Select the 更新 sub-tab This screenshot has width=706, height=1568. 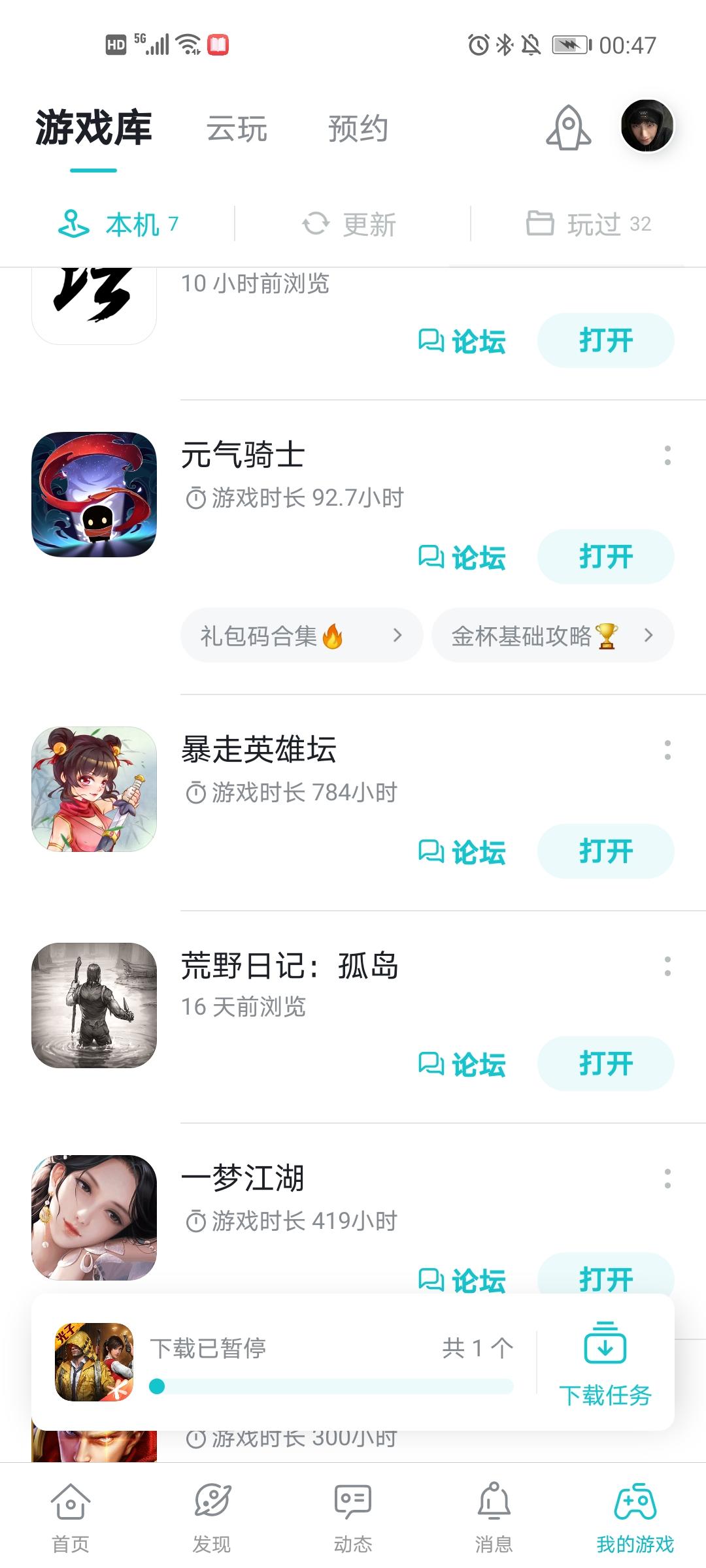(350, 224)
